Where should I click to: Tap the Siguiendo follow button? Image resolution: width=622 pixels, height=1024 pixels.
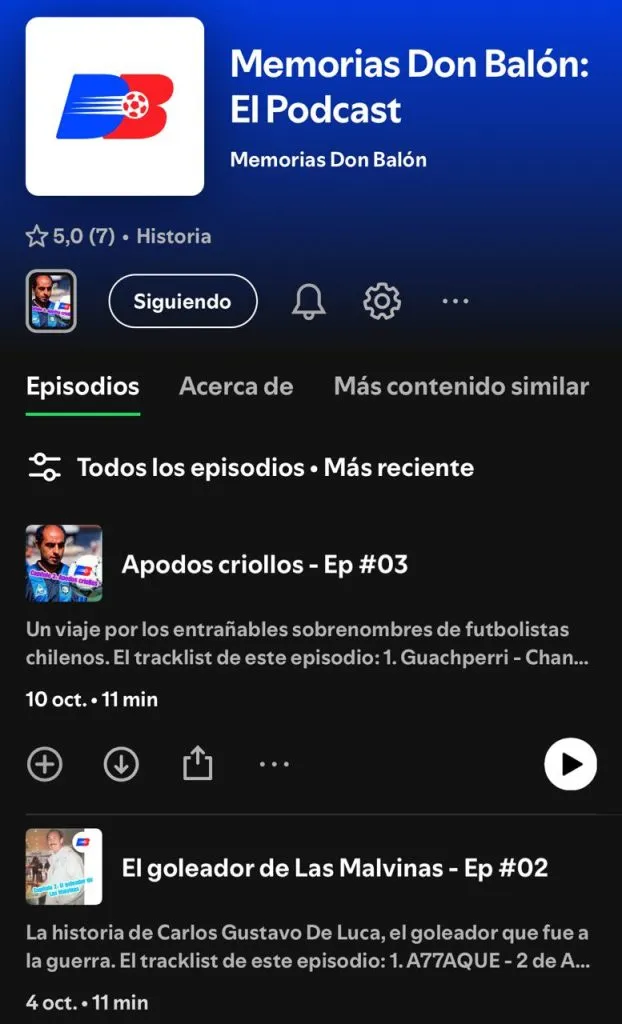(x=182, y=301)
